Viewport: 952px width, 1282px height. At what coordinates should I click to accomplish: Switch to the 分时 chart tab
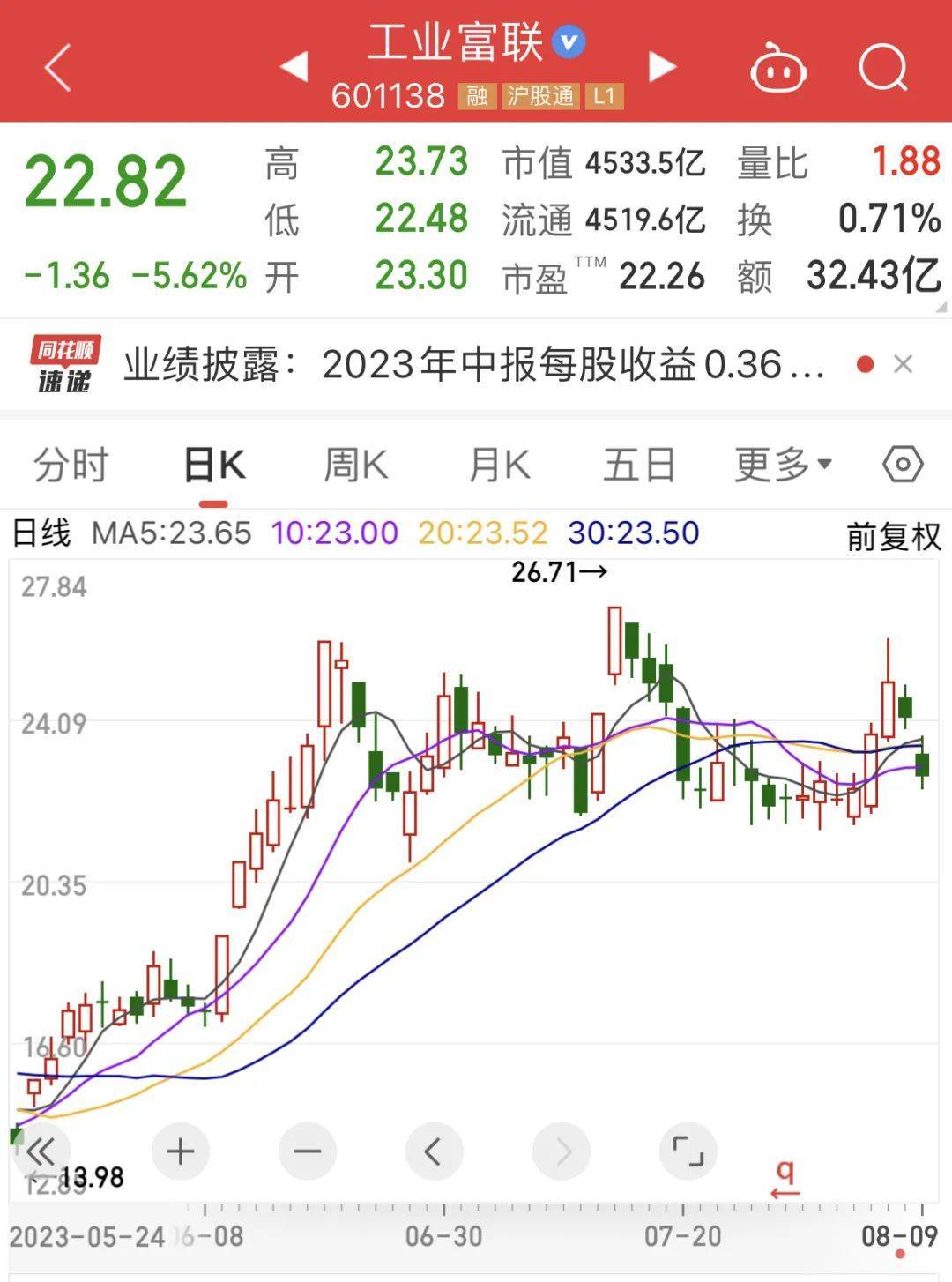pyautogui.click(x=71, y=465)
